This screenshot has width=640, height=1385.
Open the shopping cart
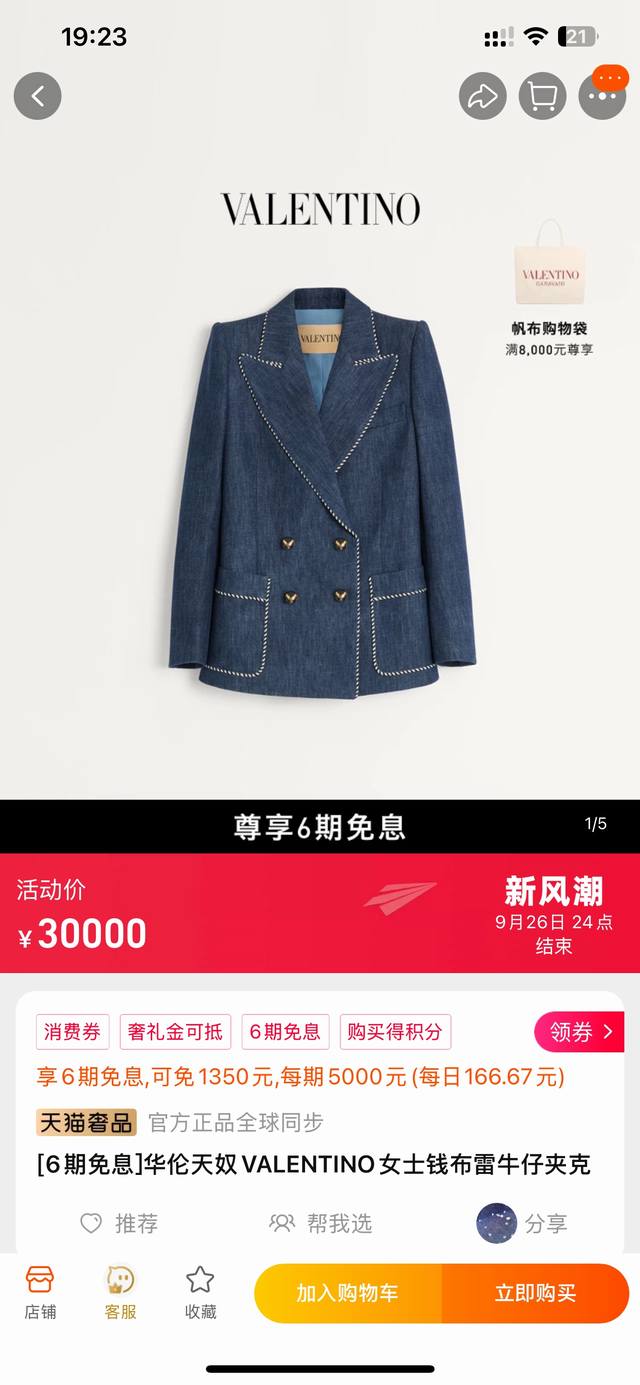pyautogui.click(x=543, y=96)
